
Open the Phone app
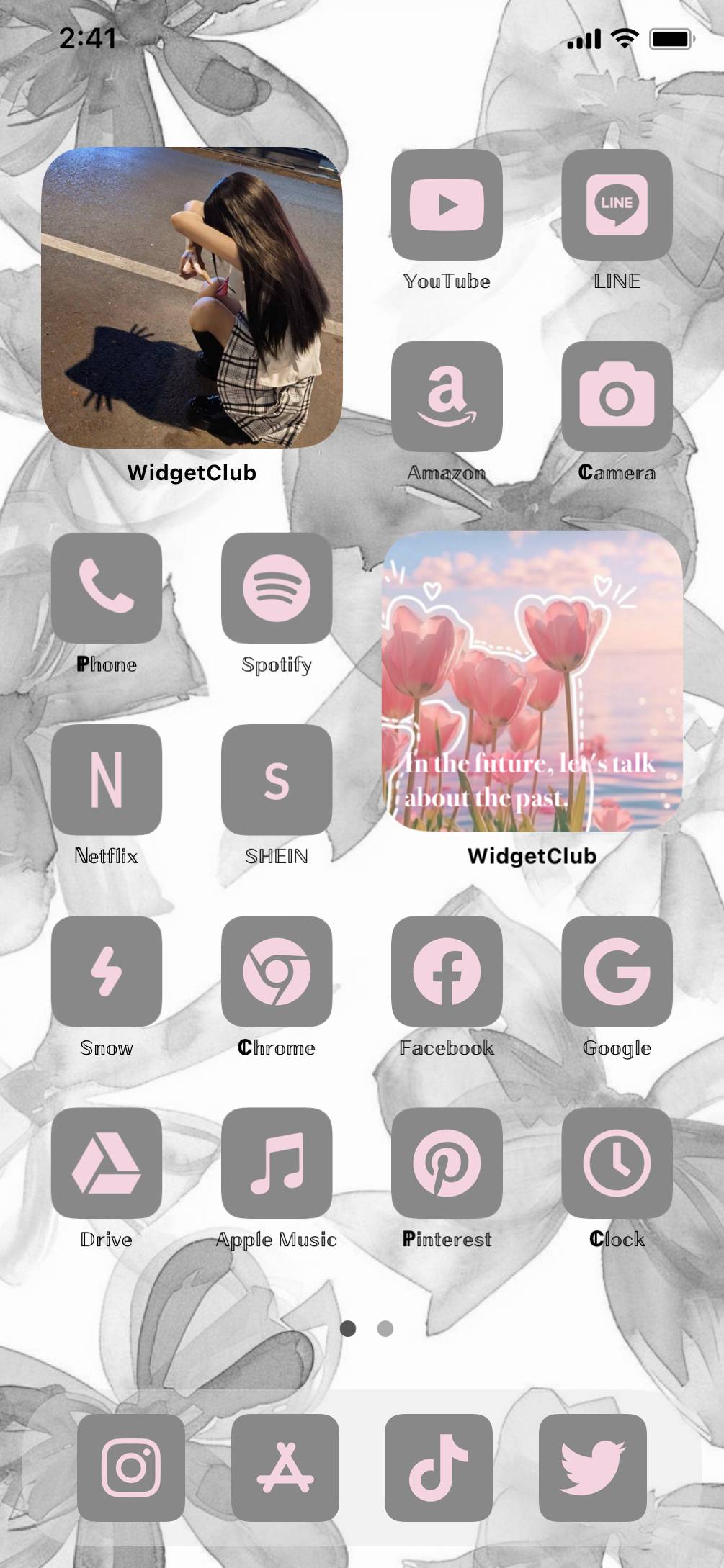click(107, 588)
